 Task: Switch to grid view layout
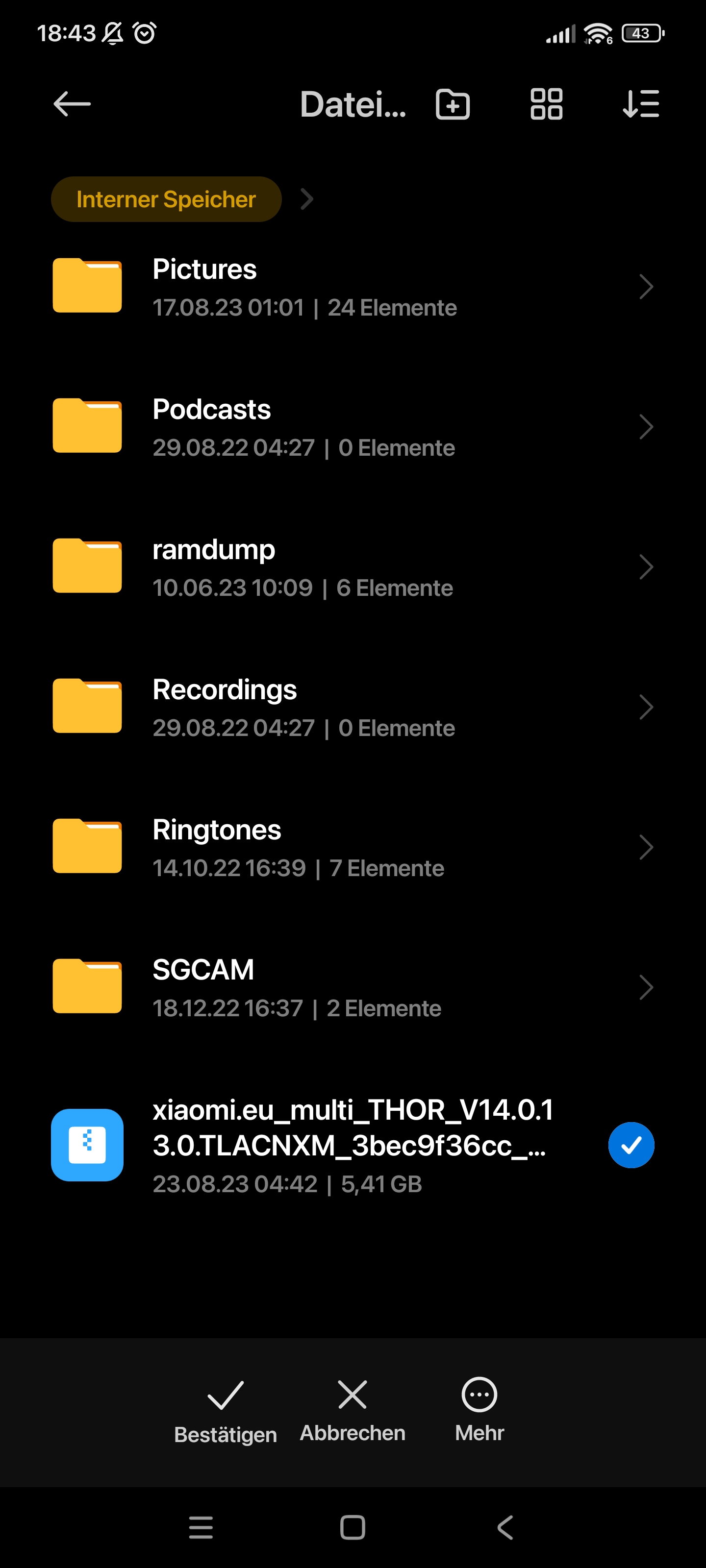(x=546, y=104)
